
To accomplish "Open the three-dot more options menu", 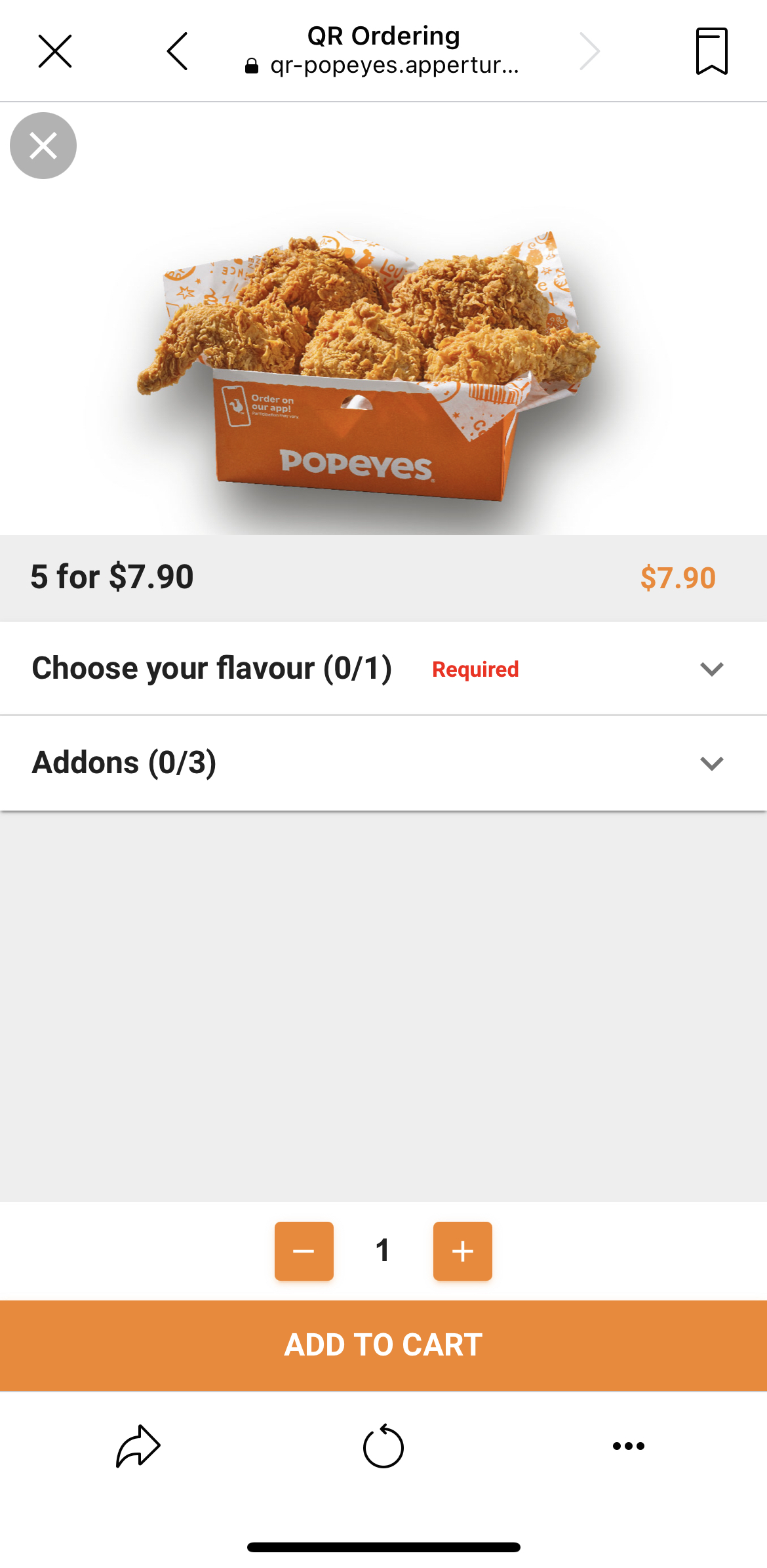I will coord(628,1446).
